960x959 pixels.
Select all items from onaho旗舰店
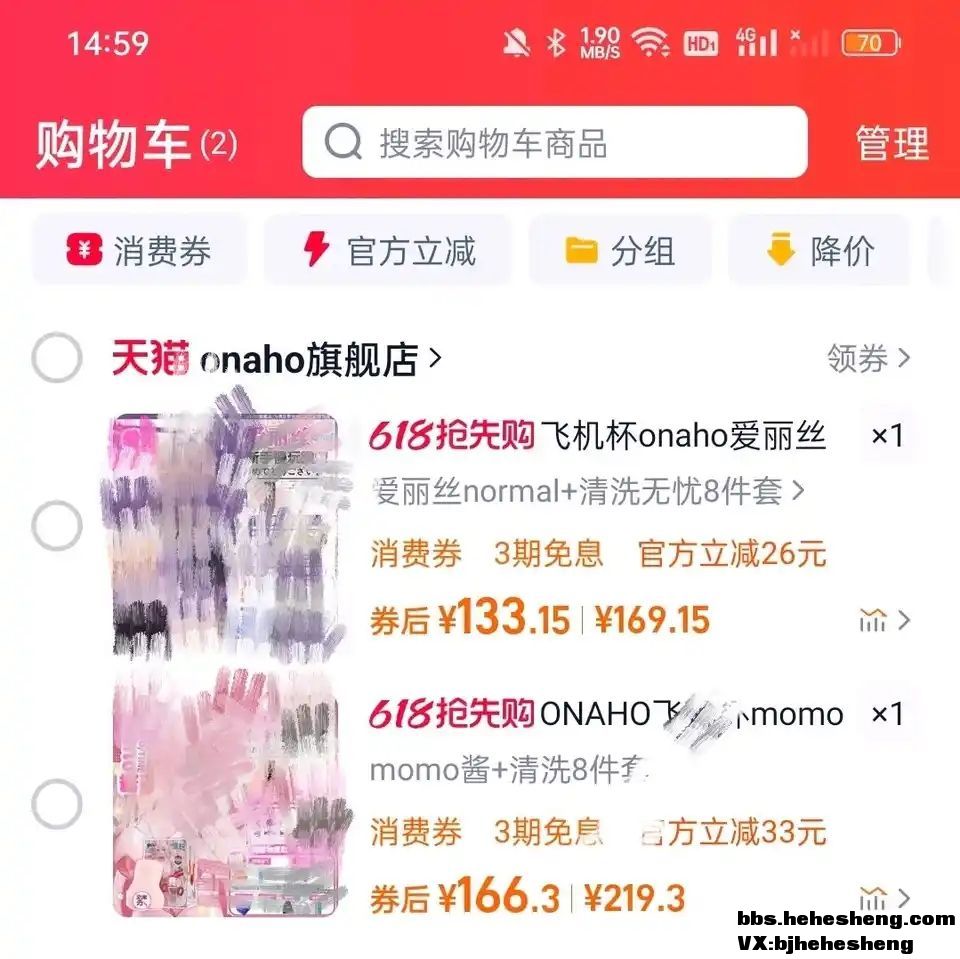tap(56, 358)
